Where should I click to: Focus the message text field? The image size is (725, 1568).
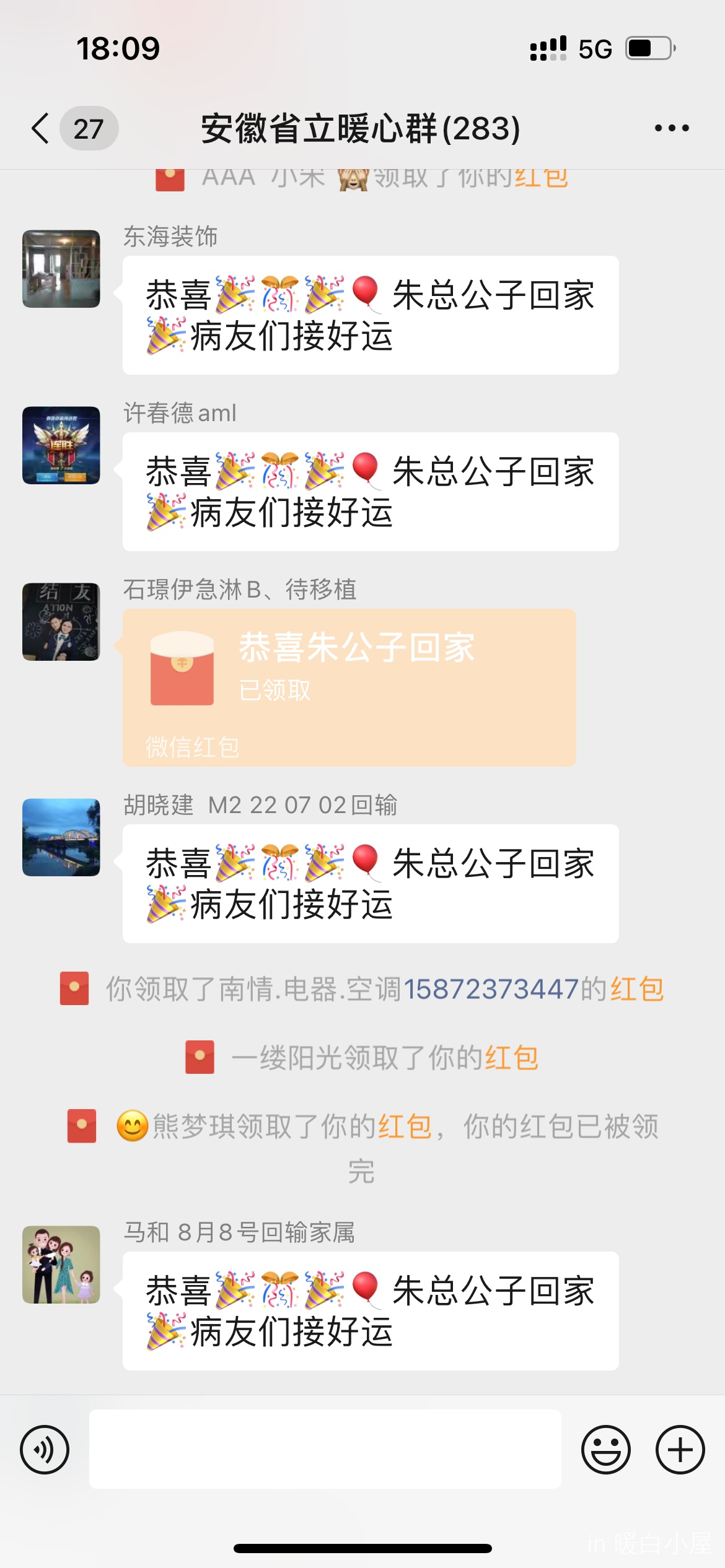click(325, 1450)
